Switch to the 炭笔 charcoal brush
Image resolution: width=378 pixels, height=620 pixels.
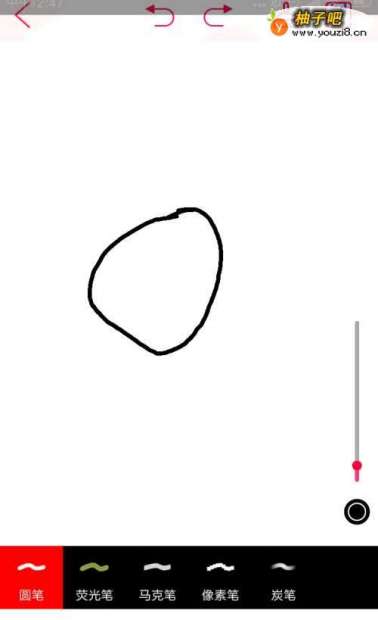tap(283, 577)
